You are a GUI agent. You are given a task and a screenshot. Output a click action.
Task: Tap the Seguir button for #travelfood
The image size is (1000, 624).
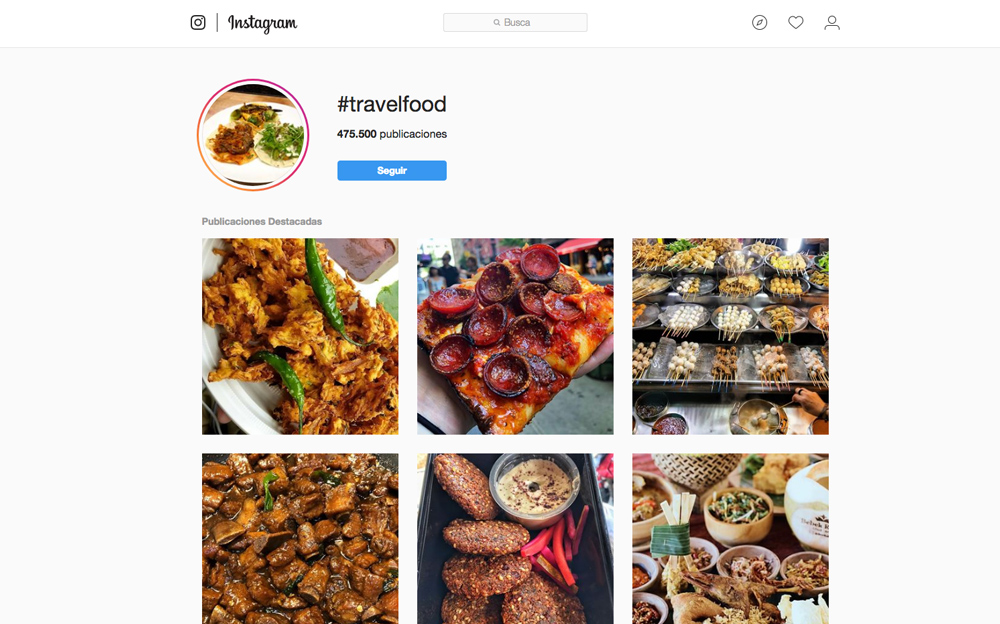pos(392,171)
